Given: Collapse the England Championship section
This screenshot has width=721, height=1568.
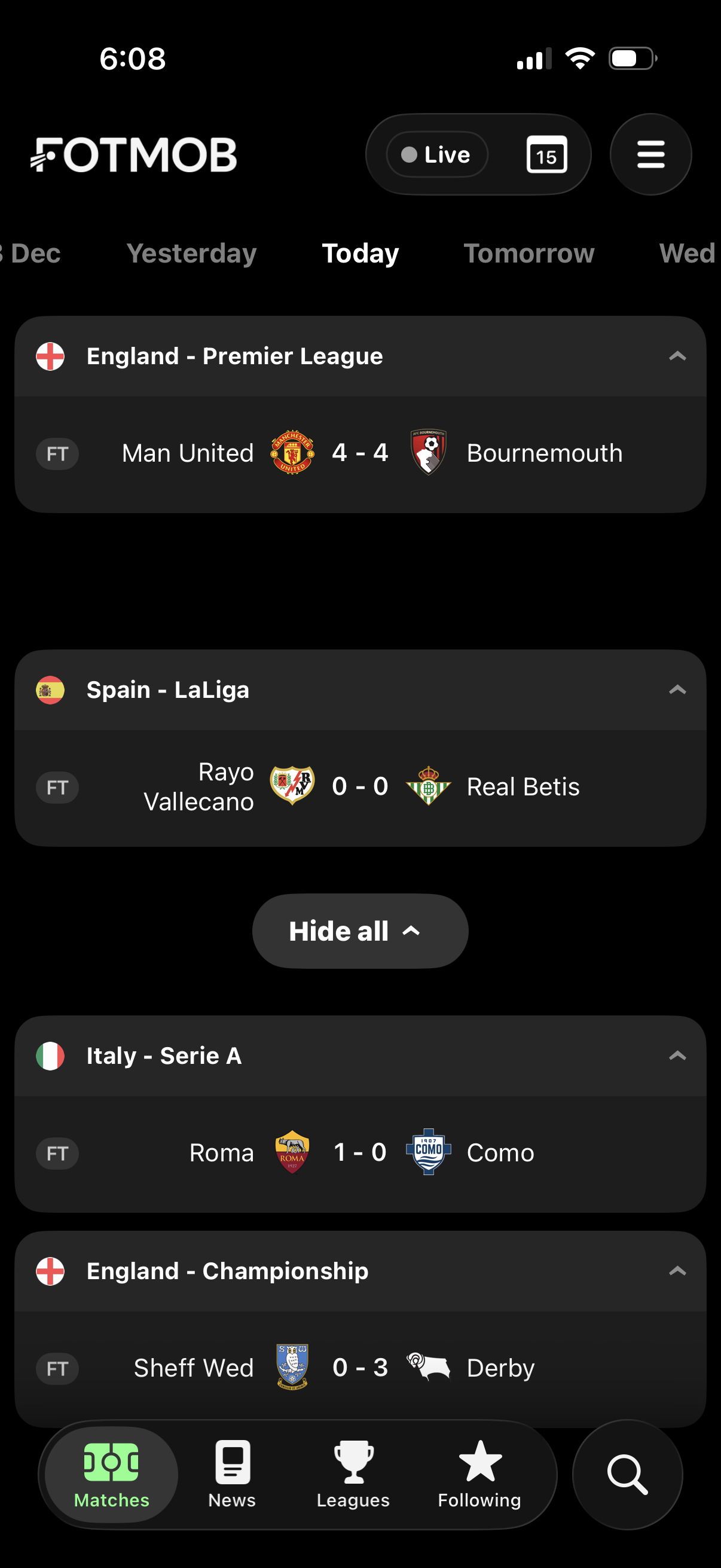Looking at the screenshot, I should [x=677, y=1271].
